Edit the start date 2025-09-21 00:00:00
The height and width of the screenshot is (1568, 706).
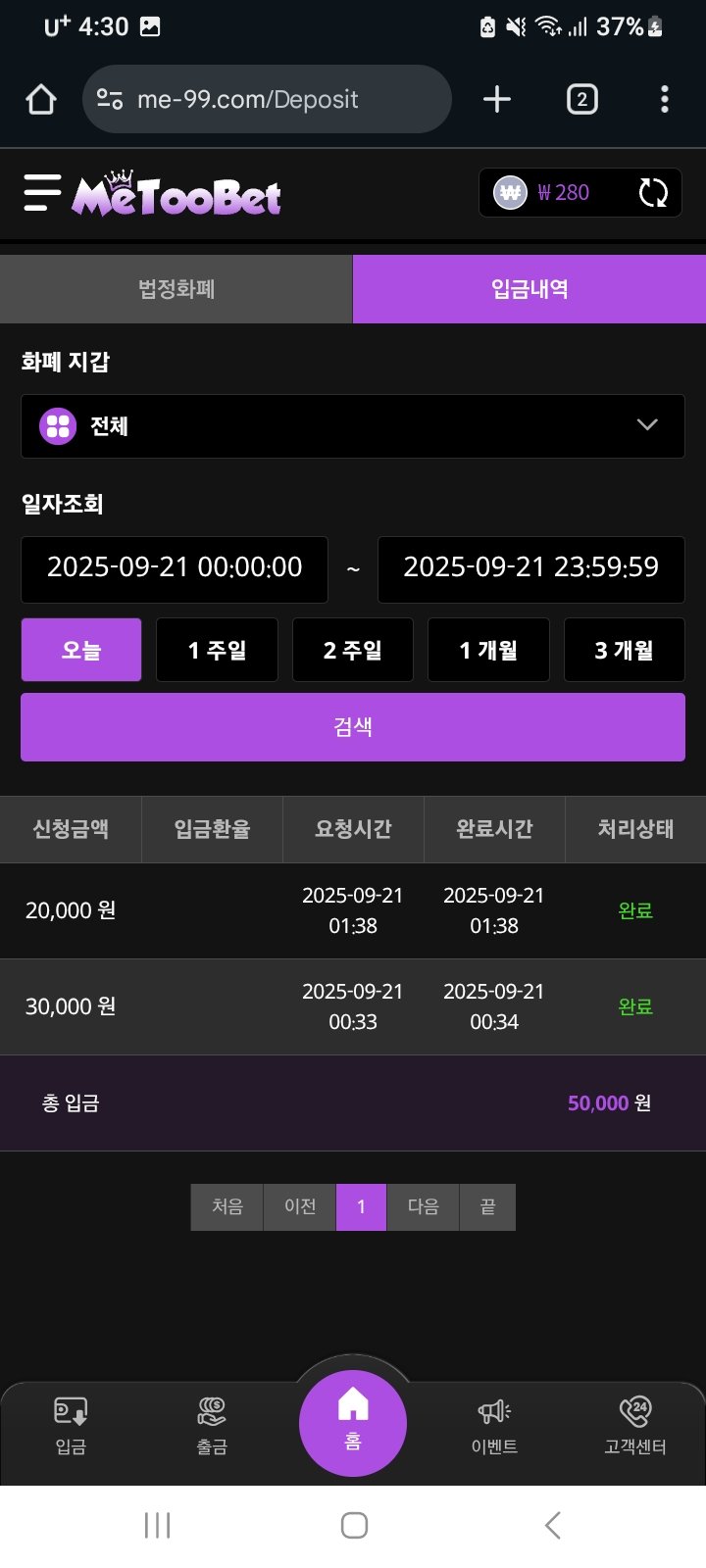(175, 568)
